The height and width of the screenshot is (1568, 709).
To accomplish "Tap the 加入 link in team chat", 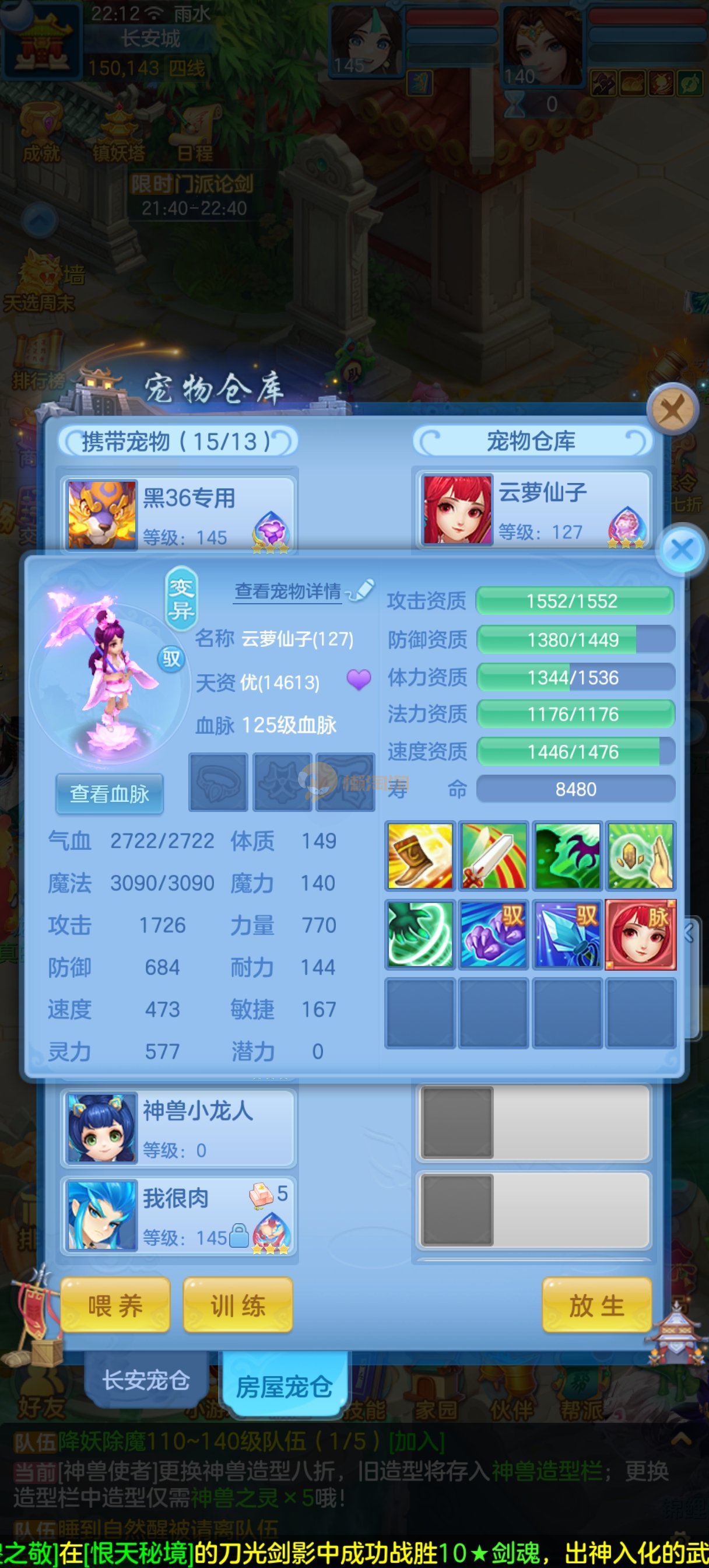I will click(416, 1441).
